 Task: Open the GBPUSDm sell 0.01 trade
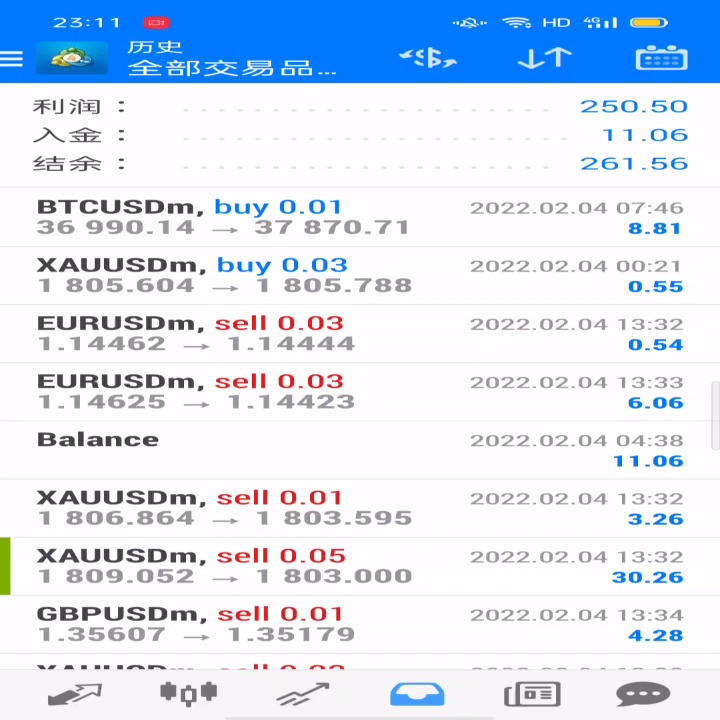tap(360, 625)
